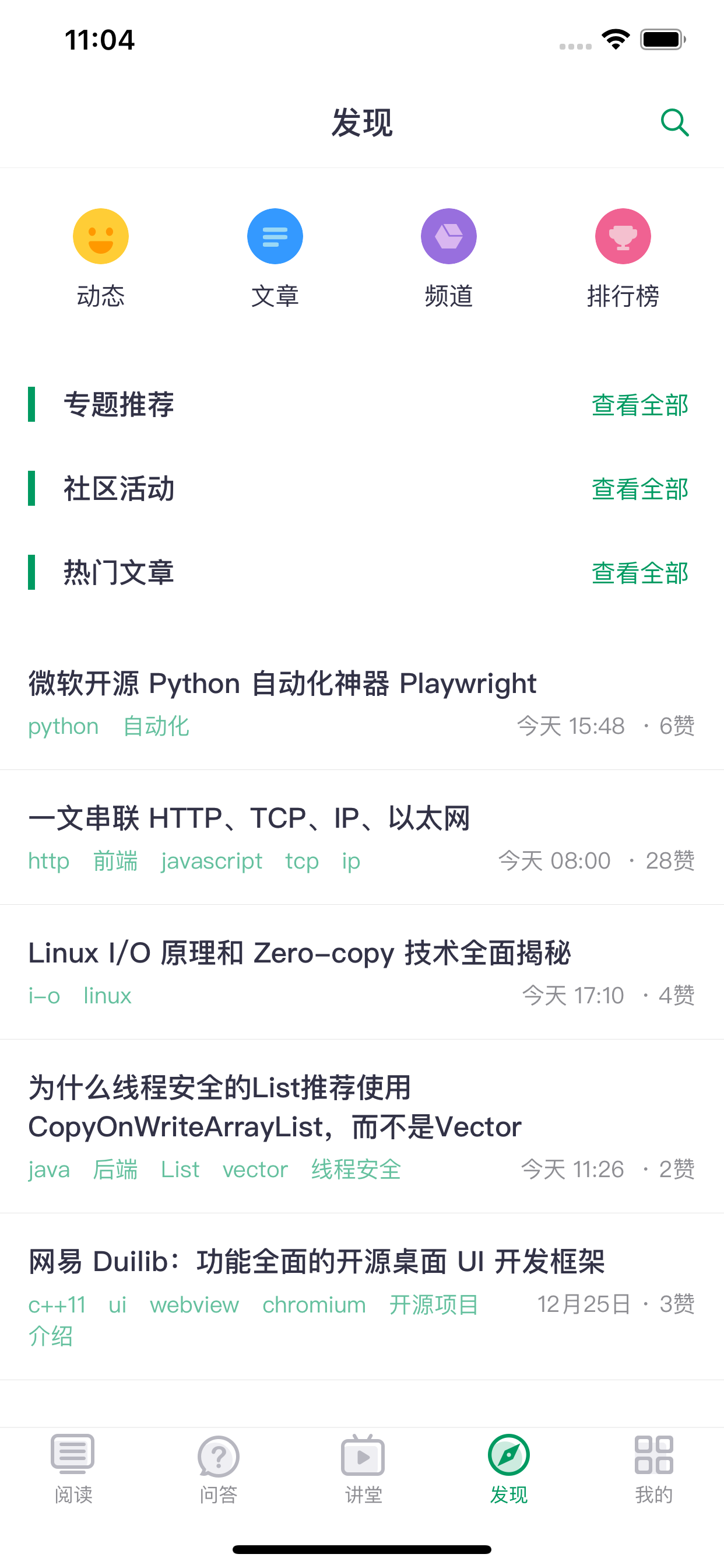
Task: Open 频道 via the purple cube icon
Action: (x=448, y=236)
